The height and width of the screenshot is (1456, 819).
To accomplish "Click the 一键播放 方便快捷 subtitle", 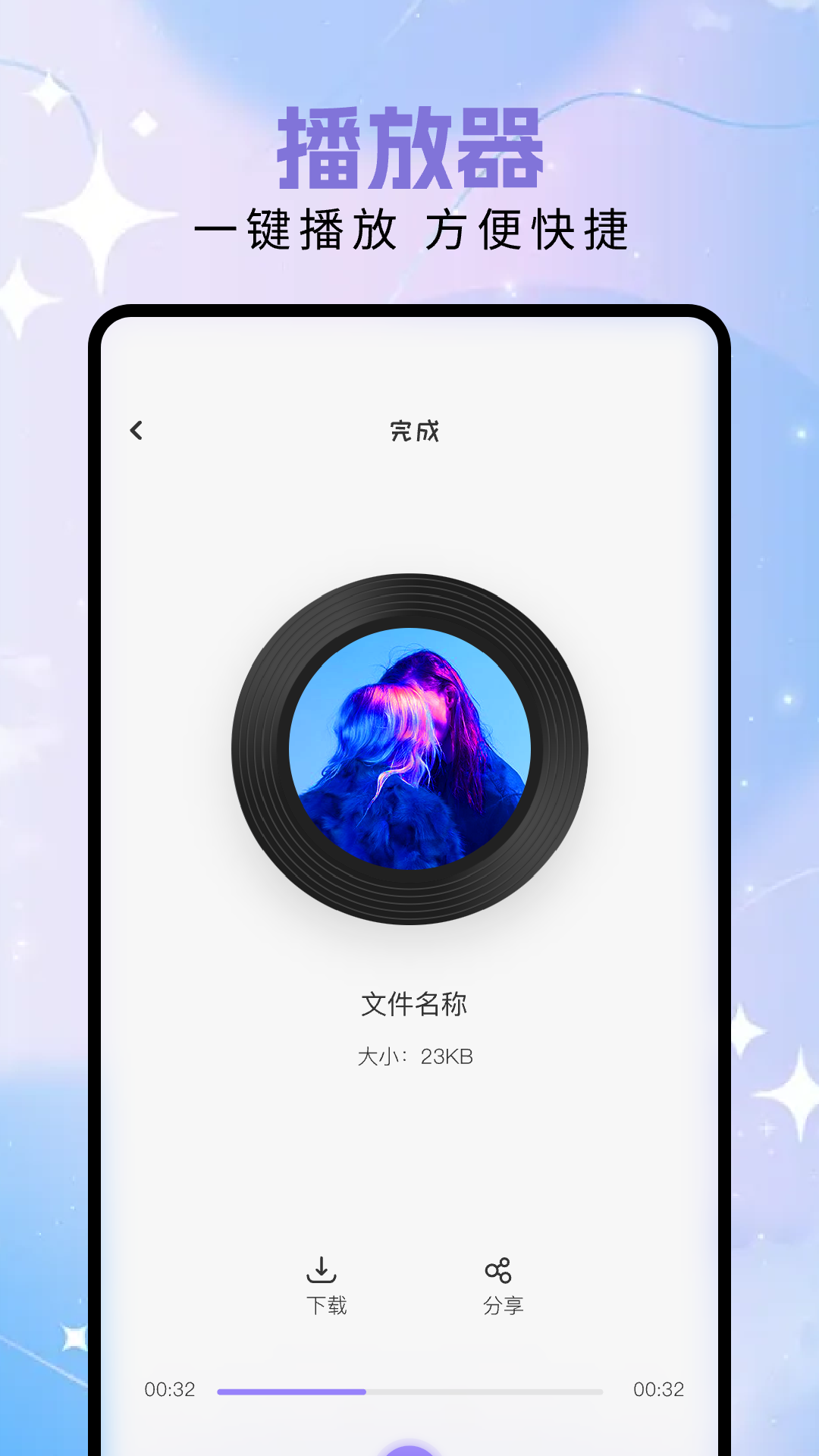I will click(x=416, y=227).
